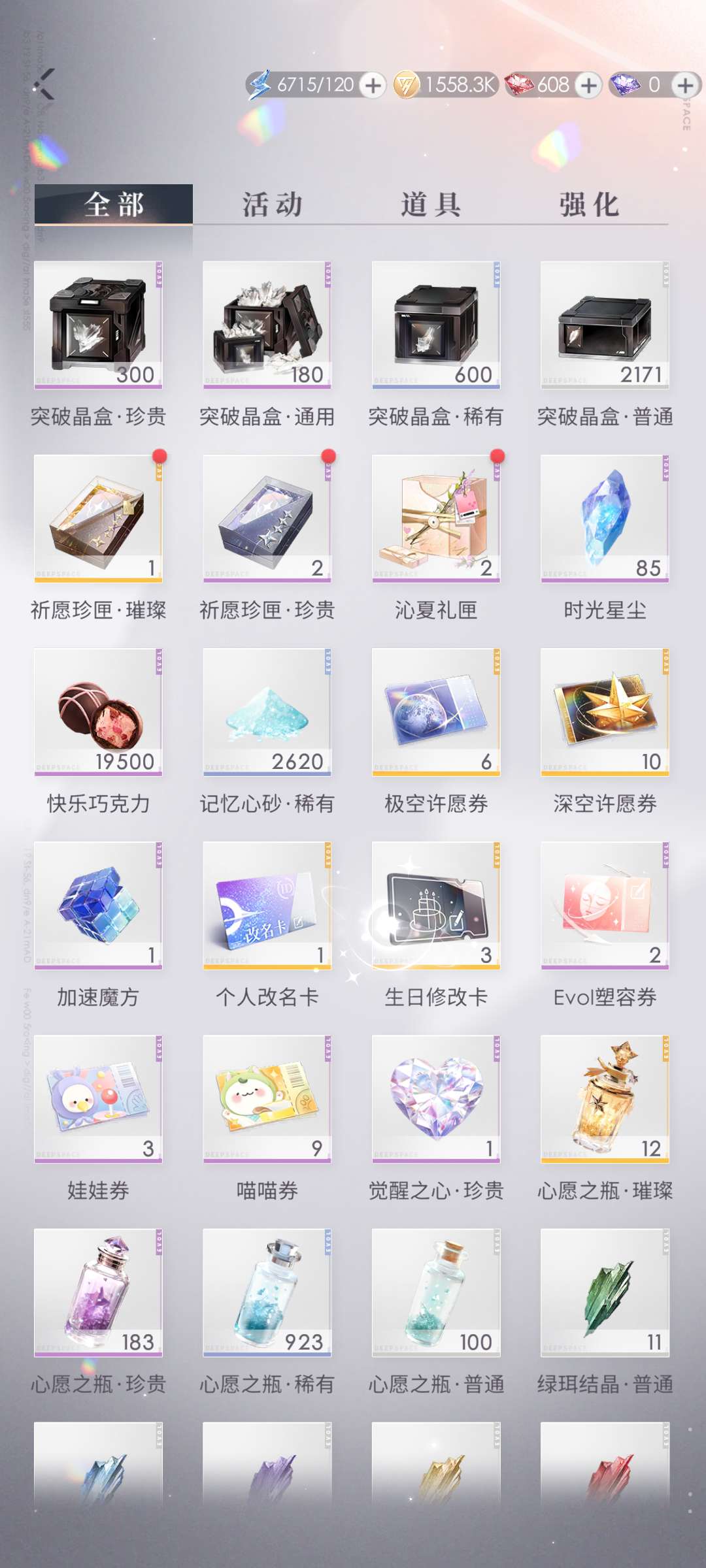Open the 祈愿珍匣·璀璨 box

point(98,519)
